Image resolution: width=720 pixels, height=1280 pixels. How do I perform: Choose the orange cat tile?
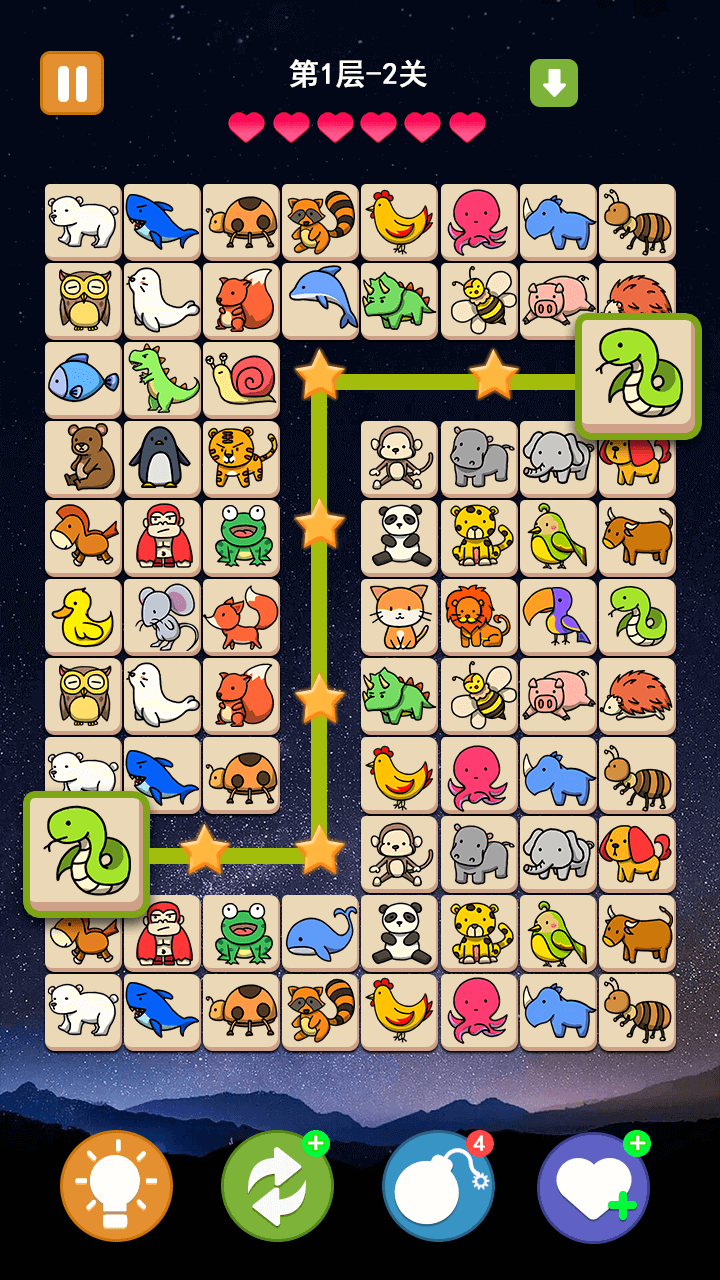[399, 617]
